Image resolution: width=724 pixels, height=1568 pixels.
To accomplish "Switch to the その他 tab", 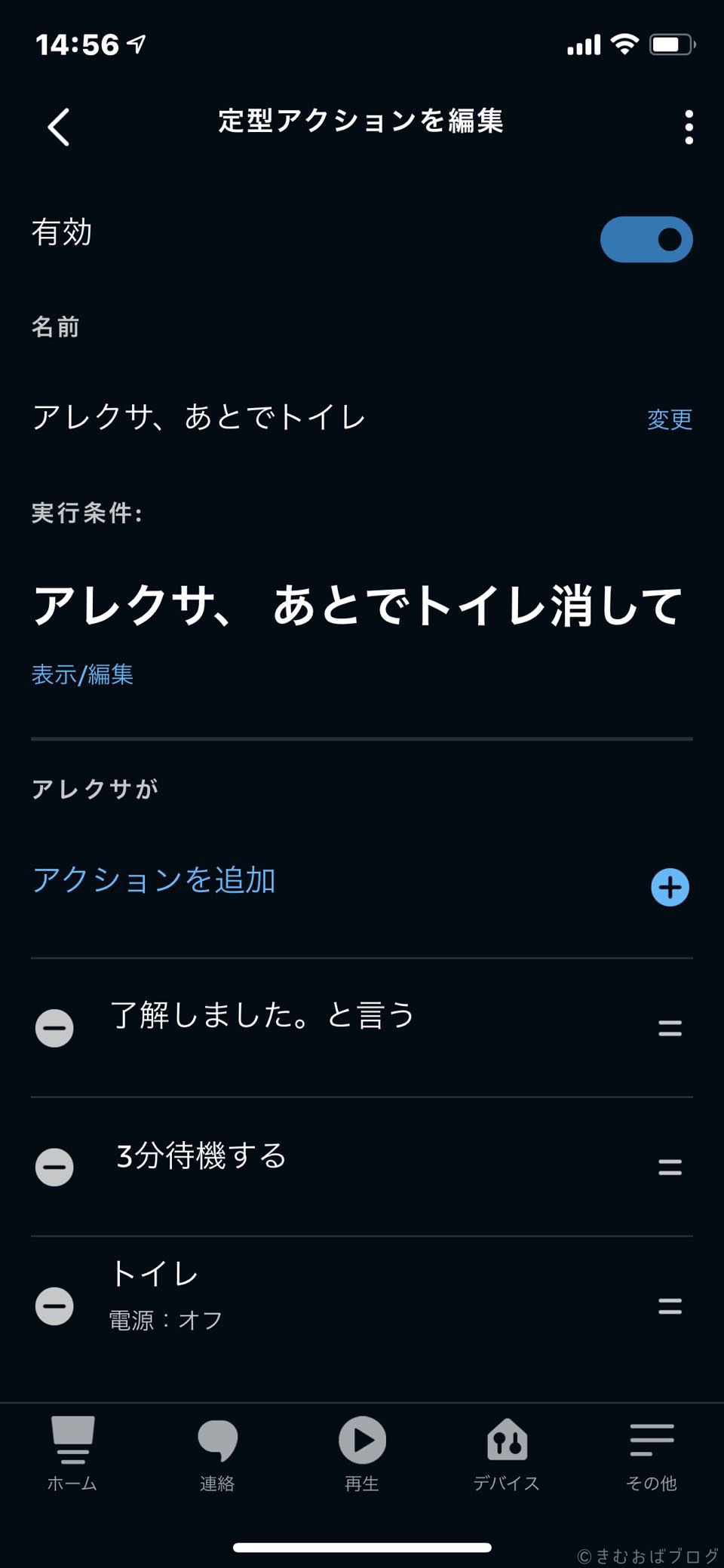I will (x=652, y=1453).
